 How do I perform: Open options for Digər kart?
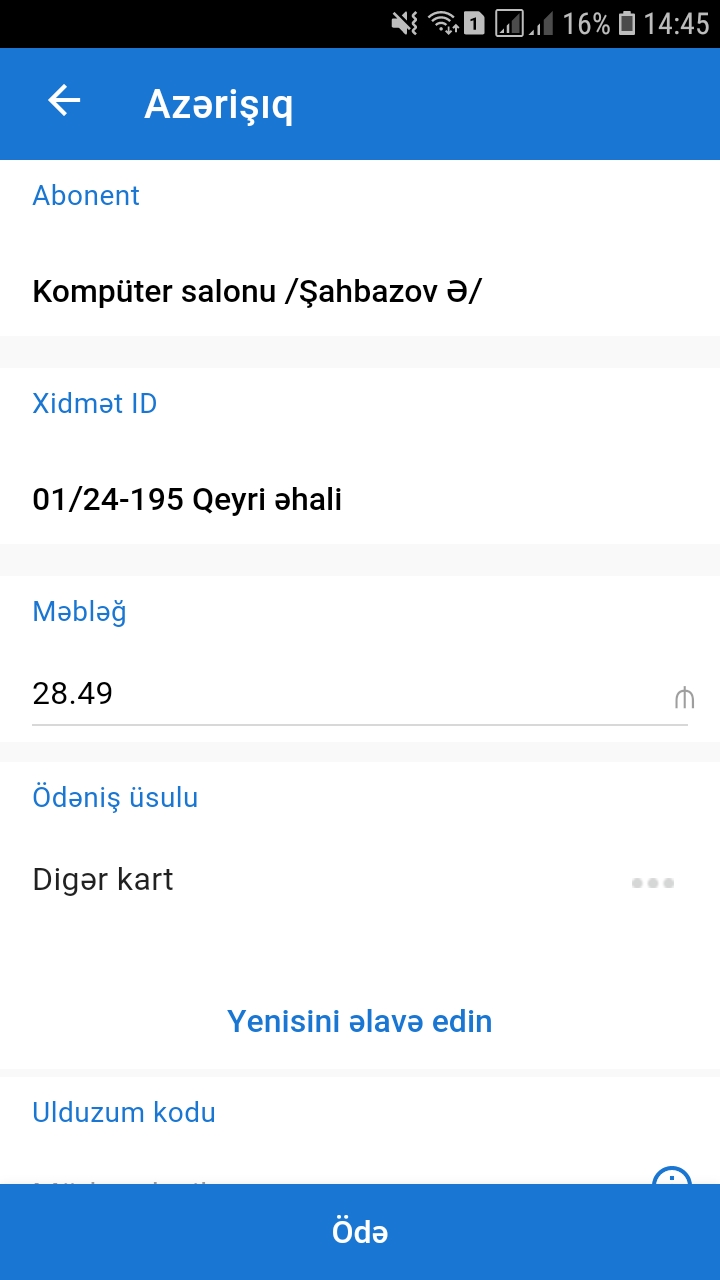pyautogui.click(x=653, y=883)
